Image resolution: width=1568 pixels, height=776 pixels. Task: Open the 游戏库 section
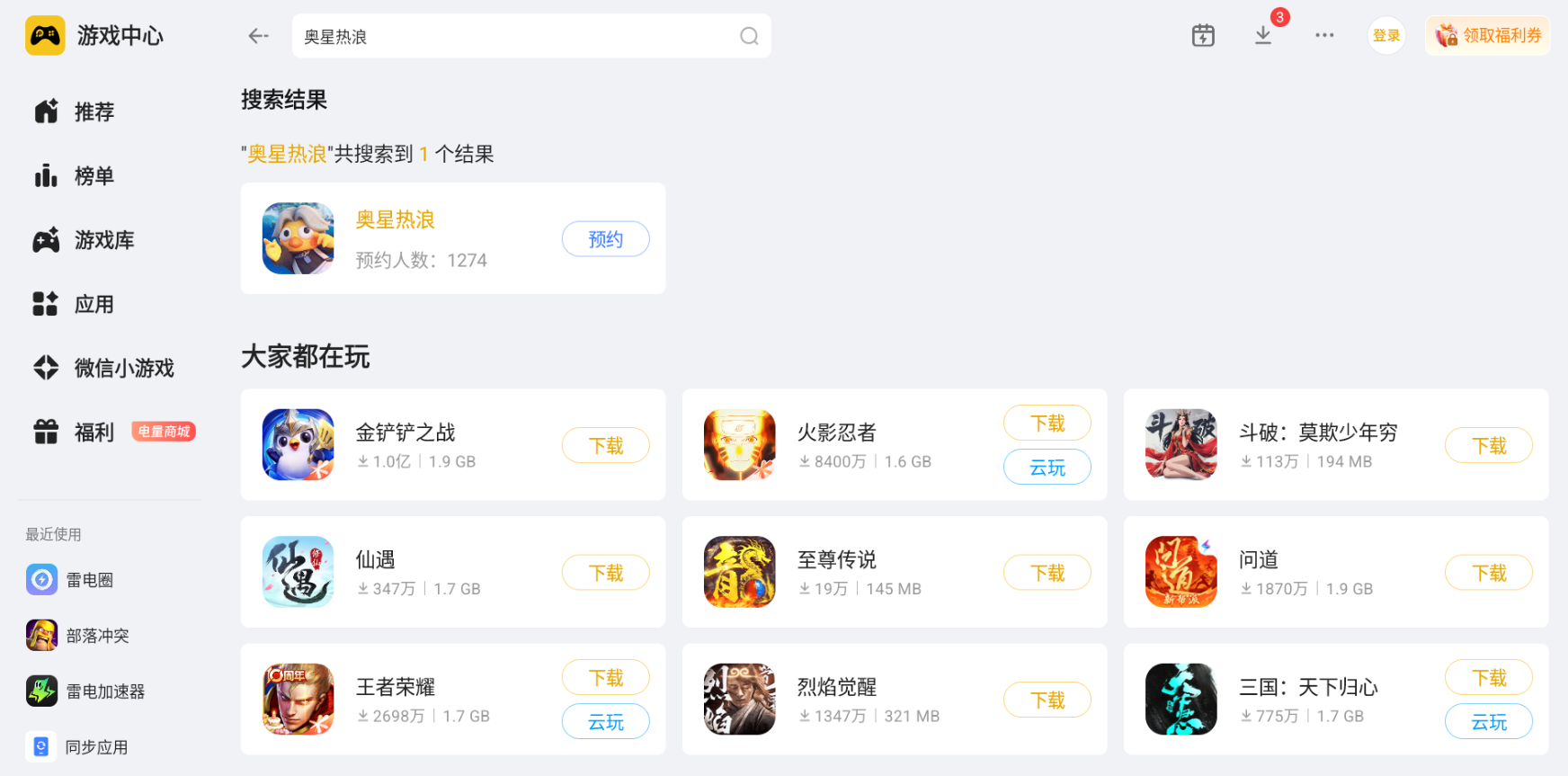click(x=84, y=240)
